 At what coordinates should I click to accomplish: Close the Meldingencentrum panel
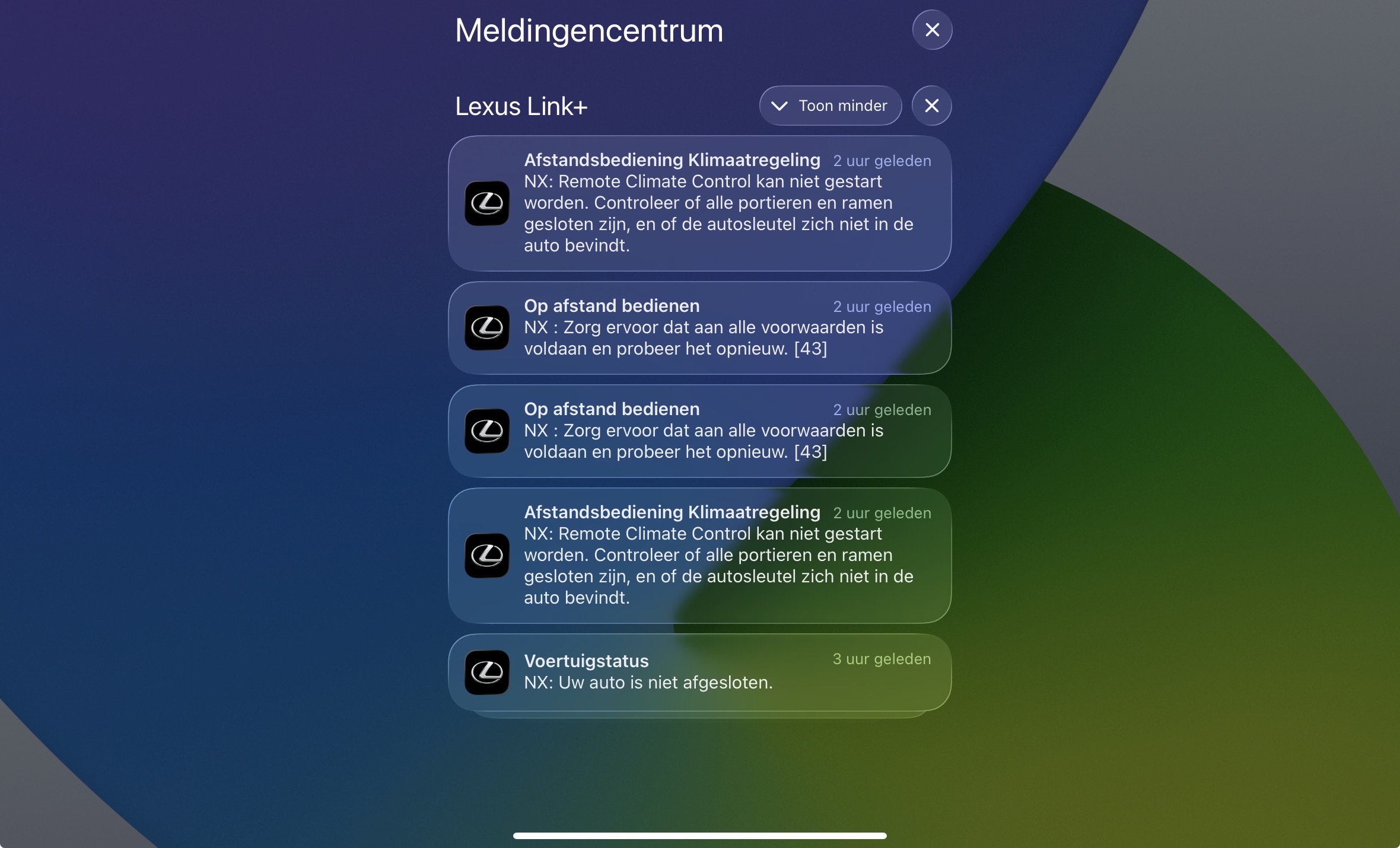pos(932,30)
